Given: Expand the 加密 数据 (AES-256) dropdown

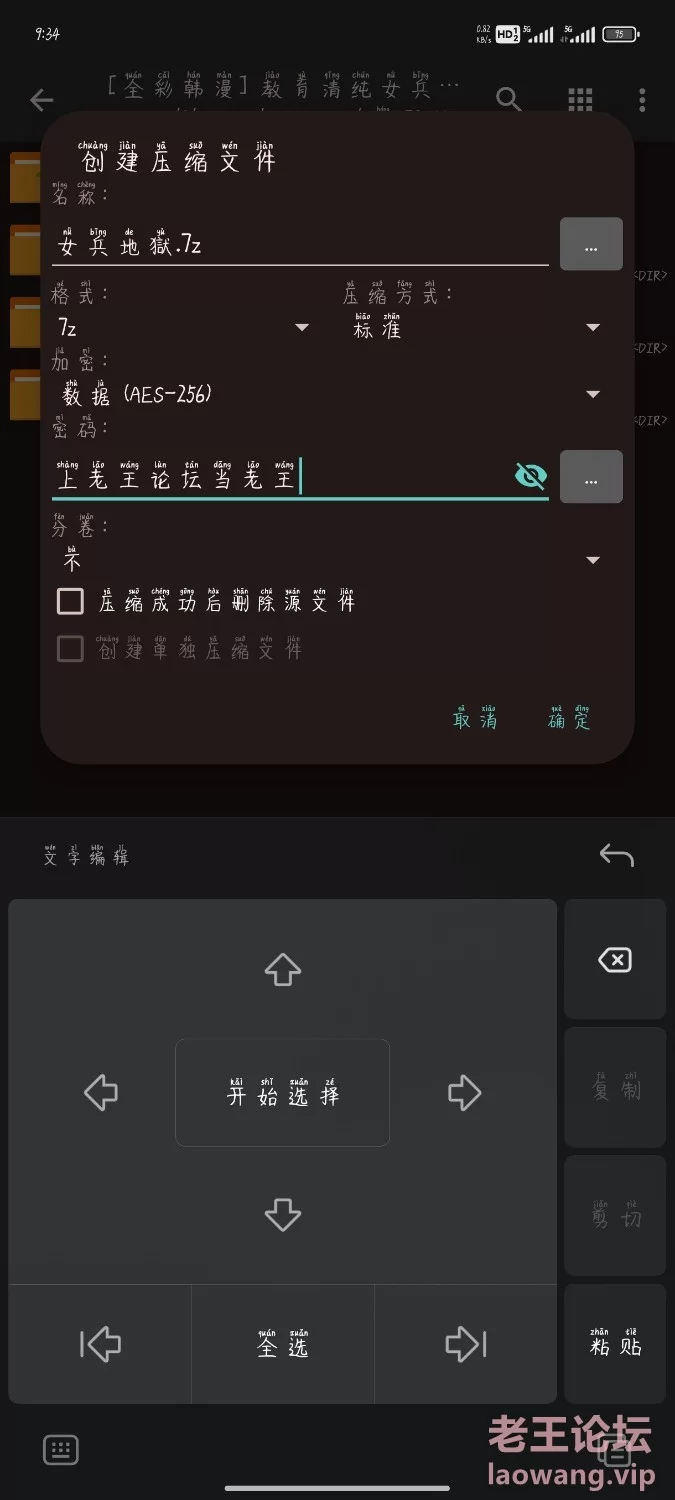Looking at the screenshot, I should (x=329, y=394).
